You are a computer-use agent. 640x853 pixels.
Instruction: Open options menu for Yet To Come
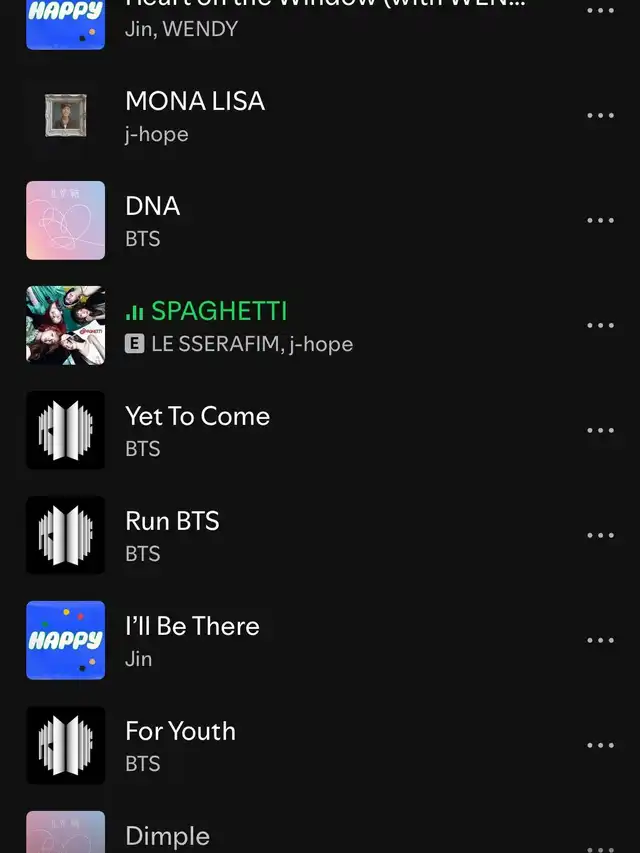tap(600, 431)
